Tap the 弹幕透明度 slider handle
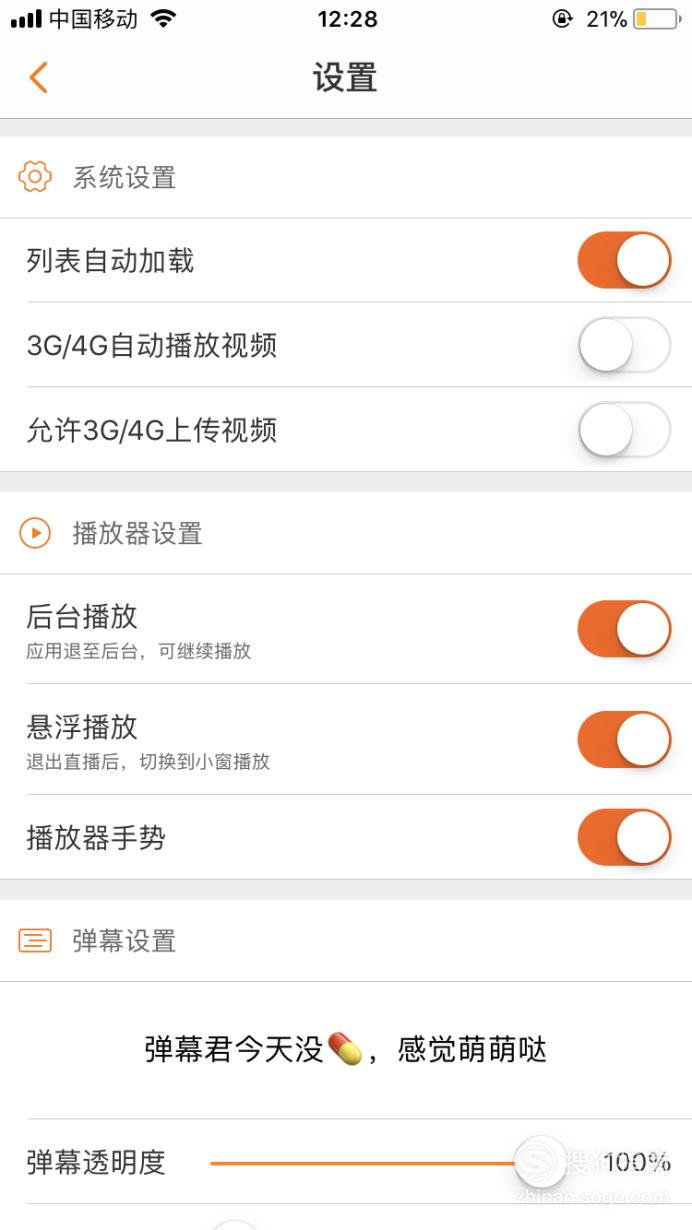Viewport: 692px width, 1230px height. (x=541, y=1162)
